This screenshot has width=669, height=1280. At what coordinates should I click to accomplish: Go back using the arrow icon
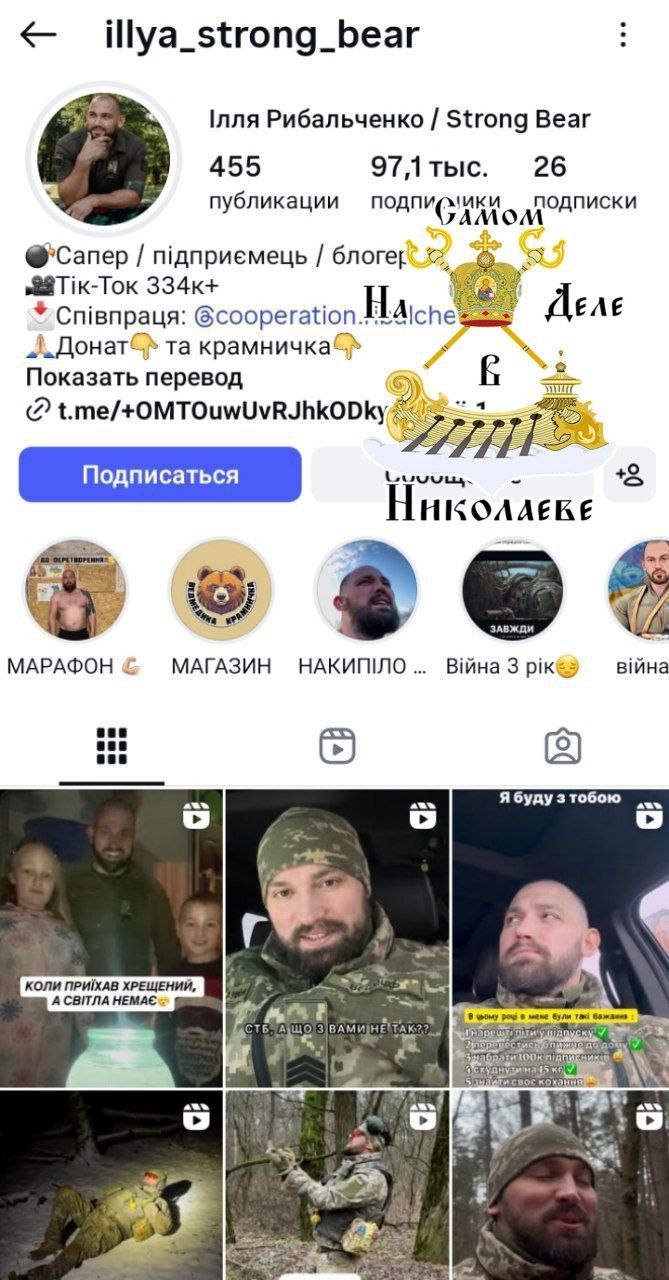pos(38,35)
